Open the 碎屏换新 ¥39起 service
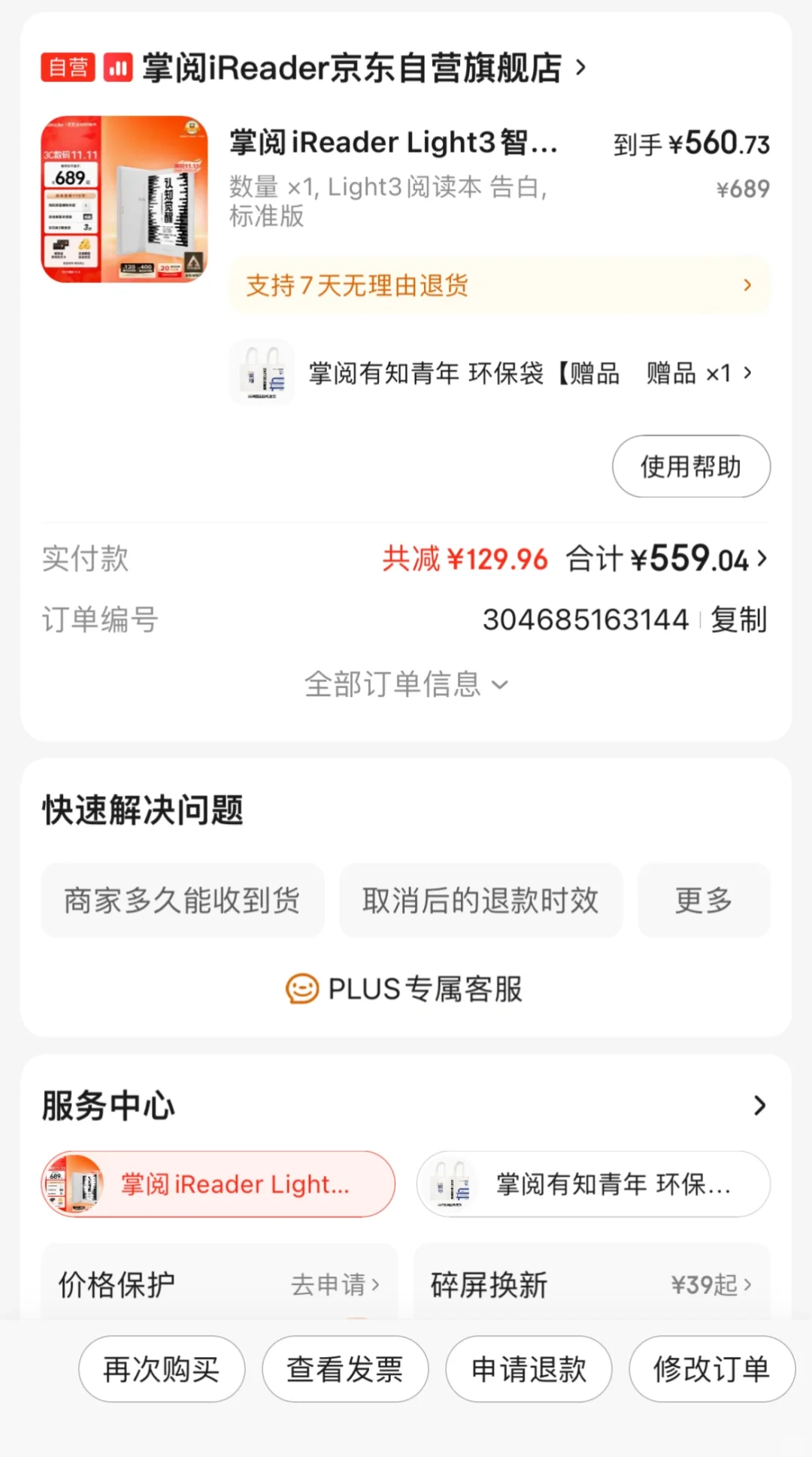The width and height of the screenshot is (812, 1457). [592, 1284]
